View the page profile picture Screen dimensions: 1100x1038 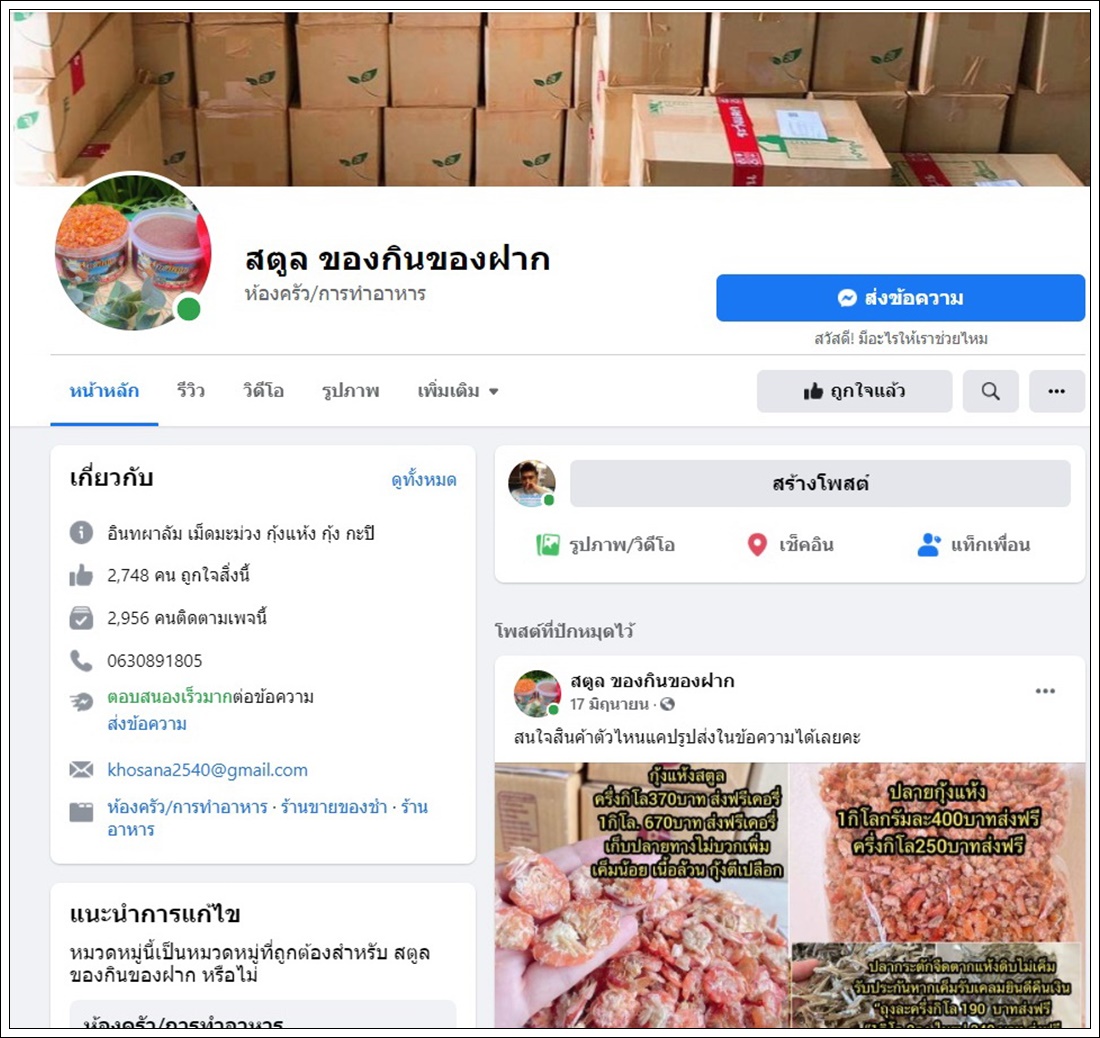[132, 252]
